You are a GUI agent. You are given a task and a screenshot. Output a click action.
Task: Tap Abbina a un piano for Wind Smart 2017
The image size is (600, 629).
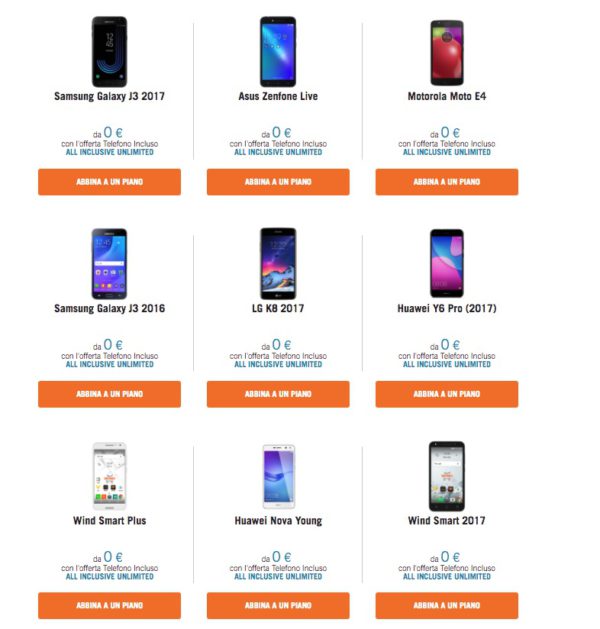(x=446, y=606)
